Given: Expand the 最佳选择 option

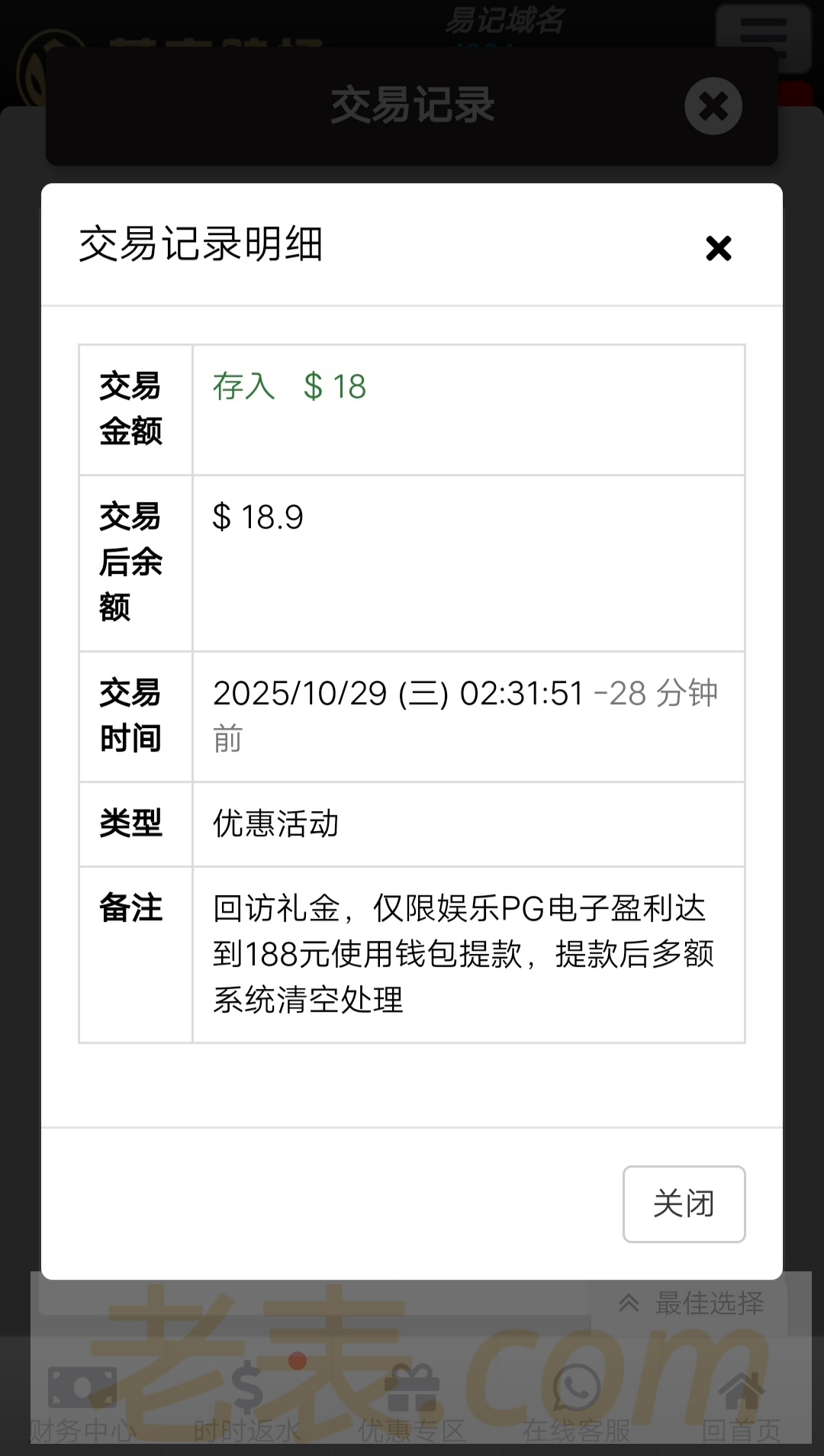Looking at the screenshot, I should 690,1303.
